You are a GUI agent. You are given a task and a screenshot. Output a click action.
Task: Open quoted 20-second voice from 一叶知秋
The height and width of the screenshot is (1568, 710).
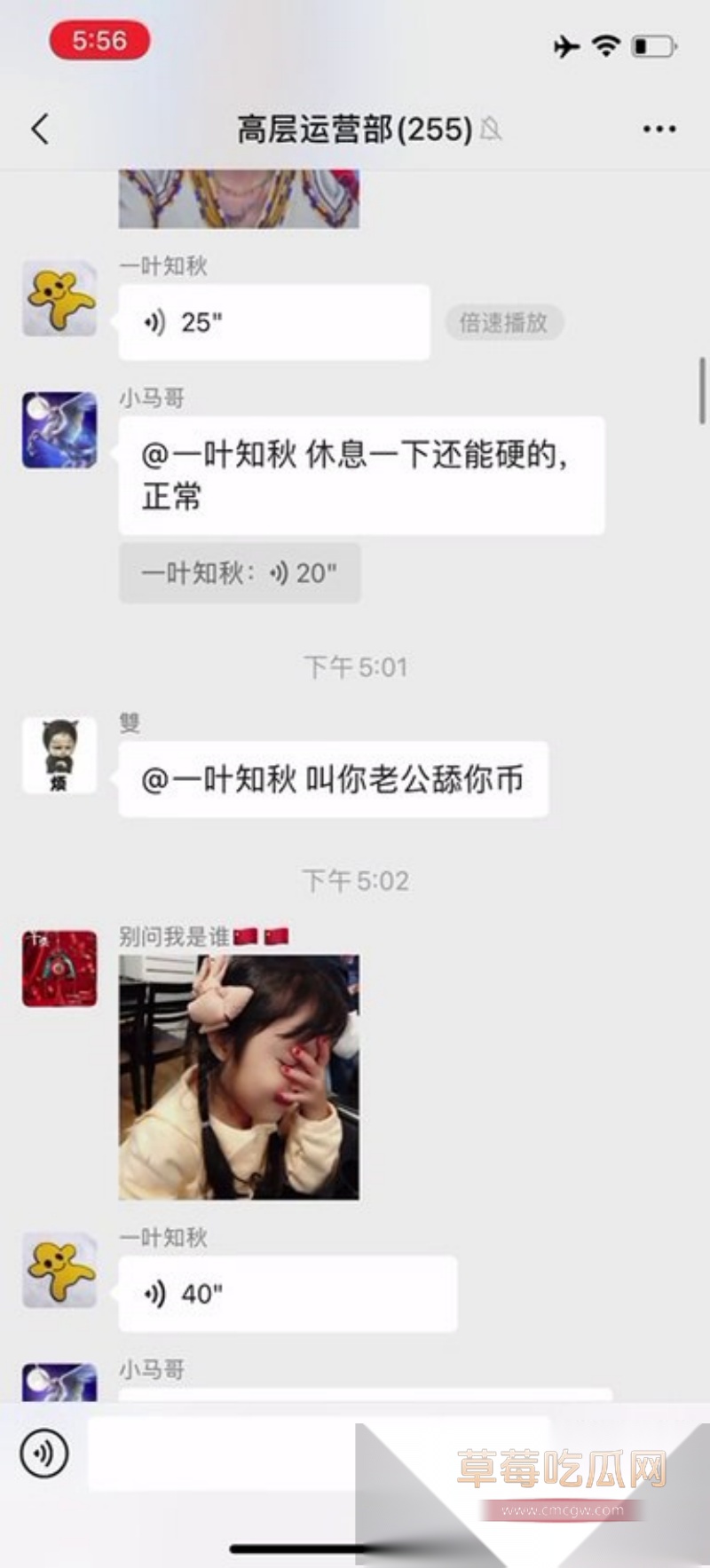pos(240,573)
